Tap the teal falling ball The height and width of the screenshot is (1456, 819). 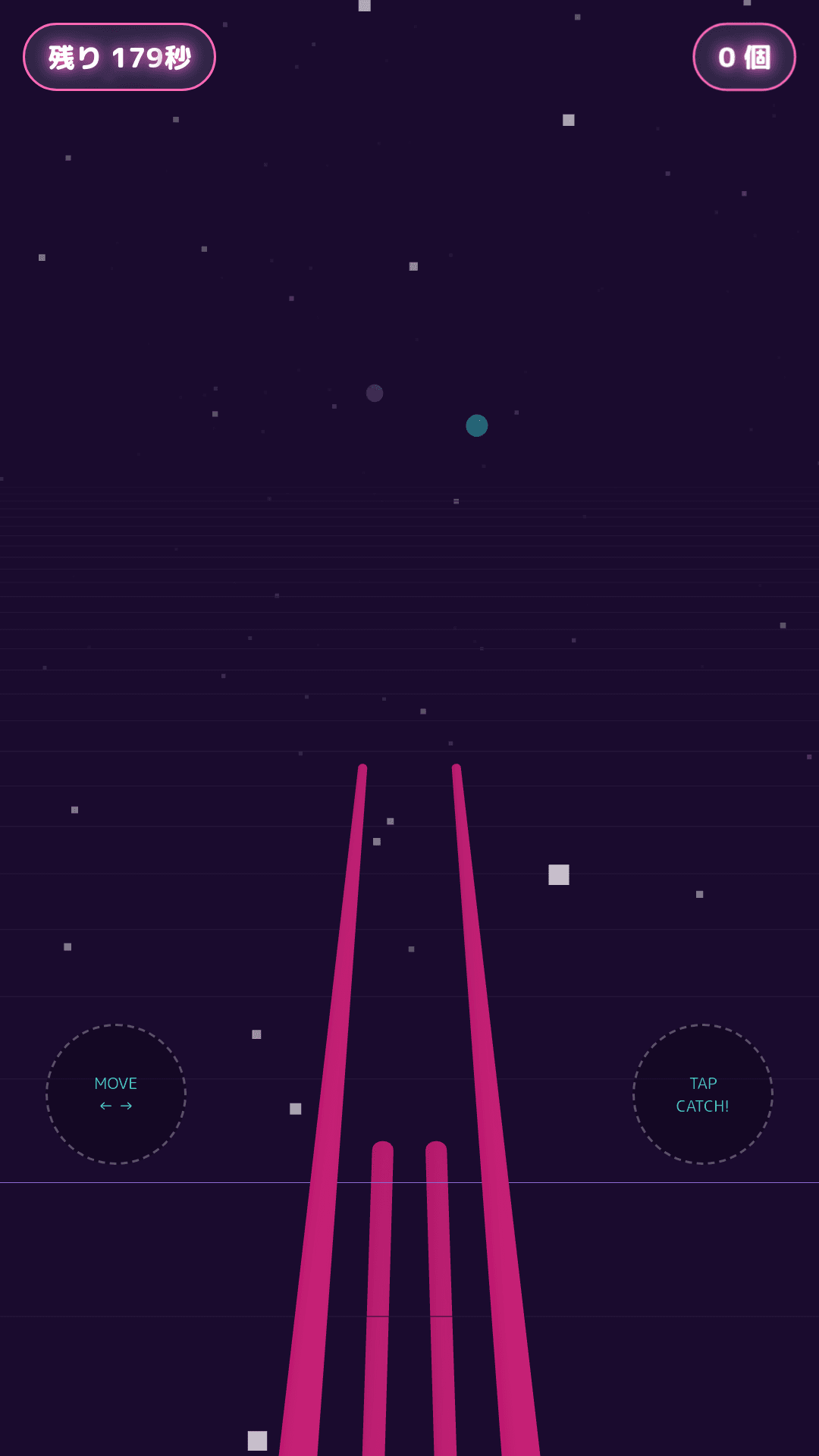click(476, 426)
